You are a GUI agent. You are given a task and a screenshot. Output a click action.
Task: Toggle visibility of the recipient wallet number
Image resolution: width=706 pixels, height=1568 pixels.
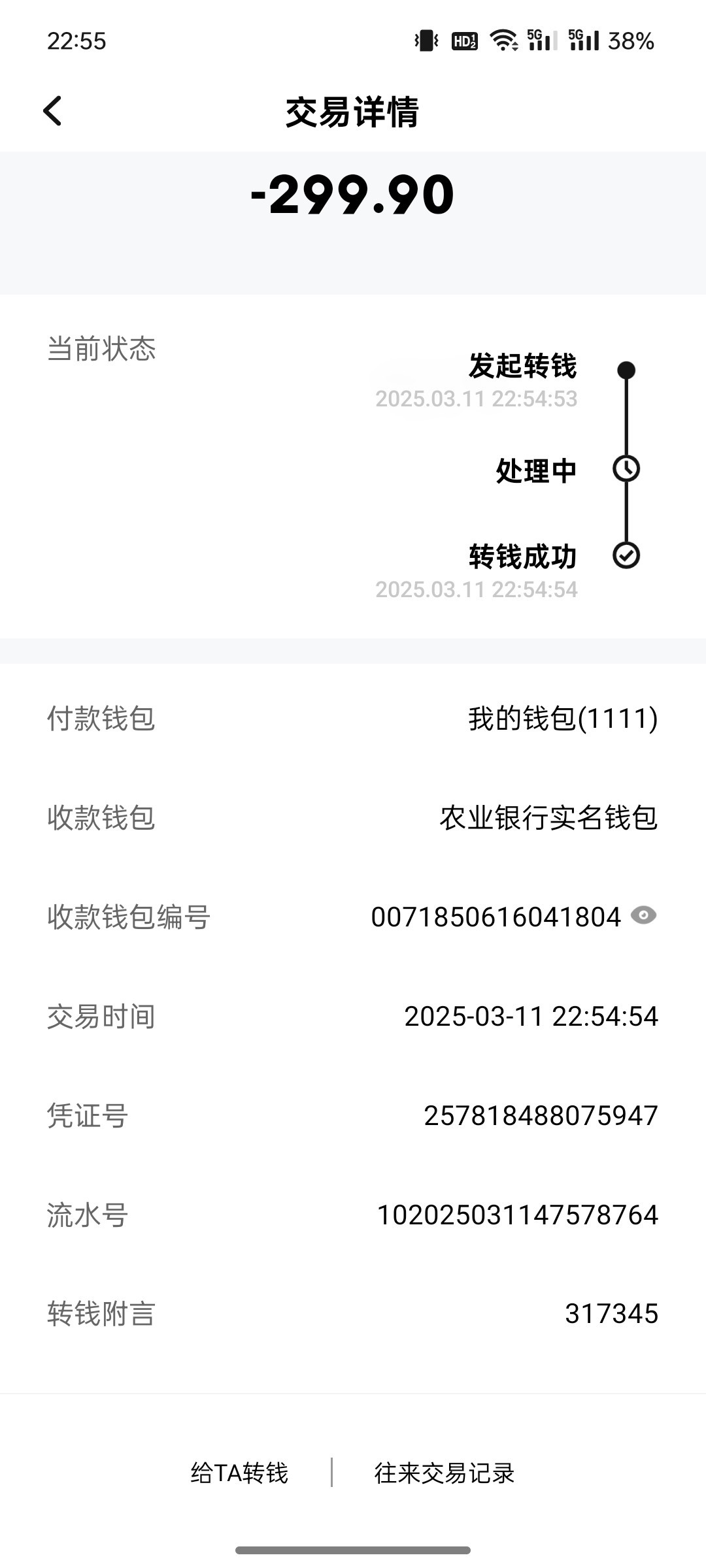pos(643,915)
